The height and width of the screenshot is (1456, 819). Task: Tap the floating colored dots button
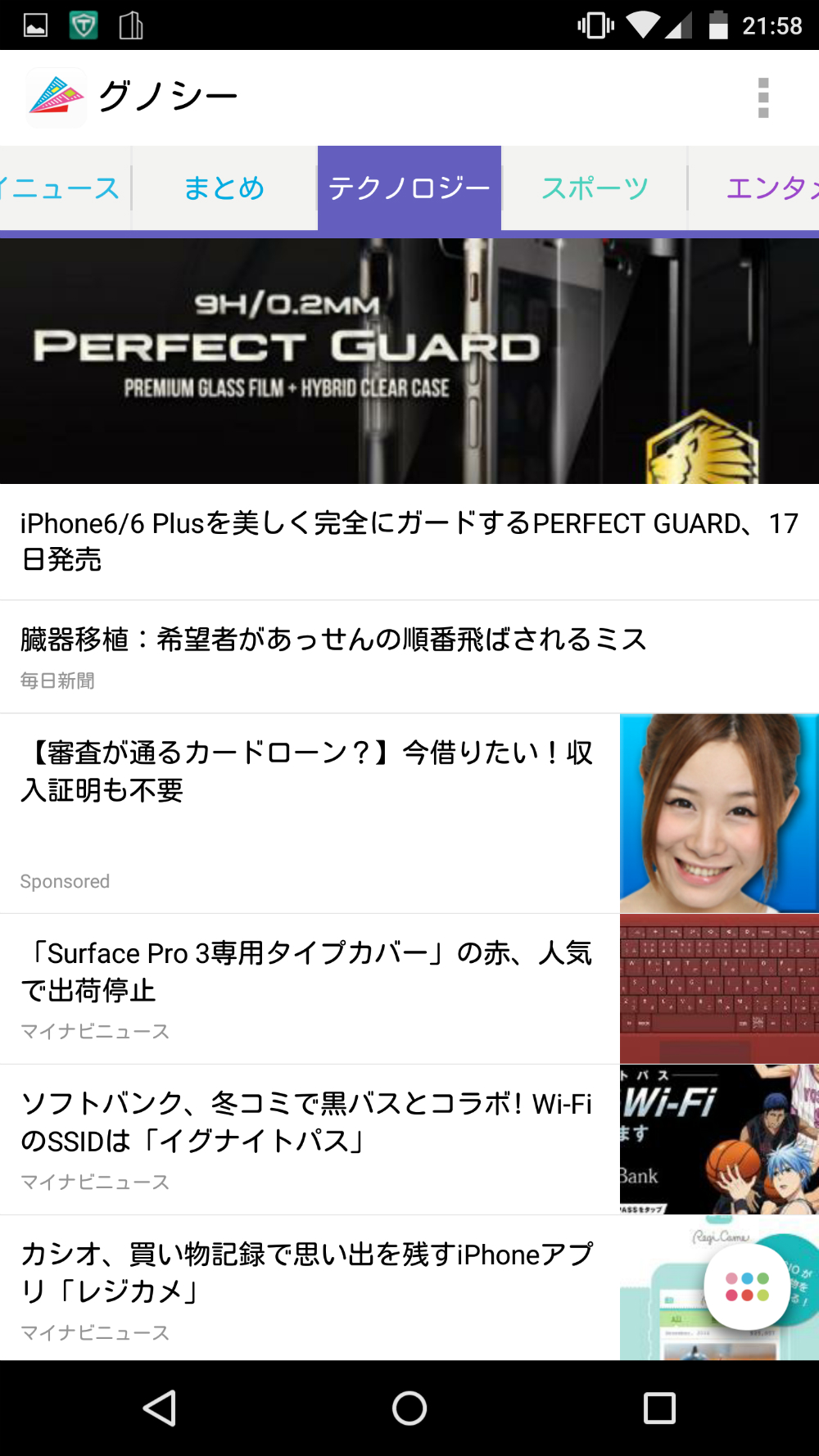click(747, 1286)
